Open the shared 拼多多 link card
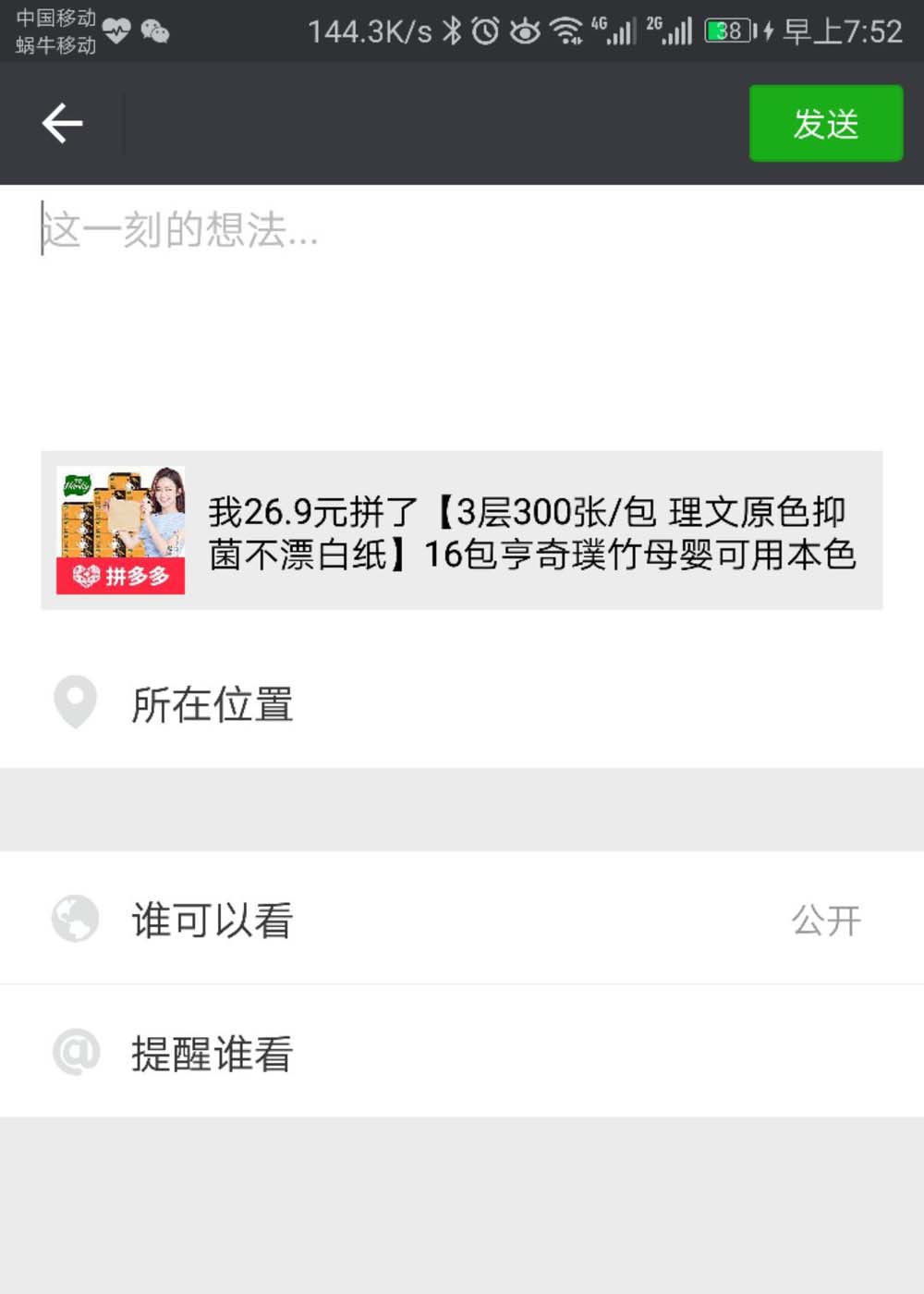 [462, 531]
